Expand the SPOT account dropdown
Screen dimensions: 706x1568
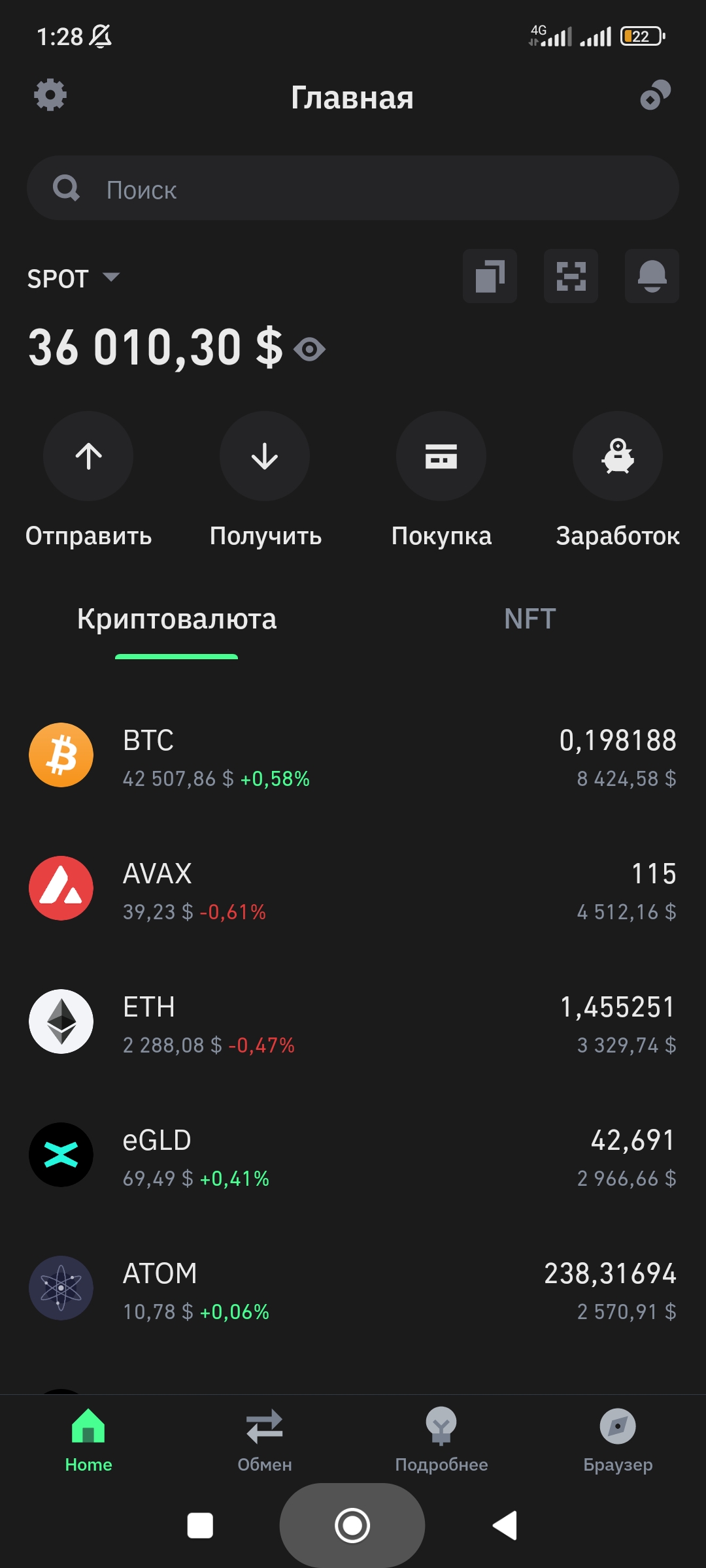(x=73, y=278)
